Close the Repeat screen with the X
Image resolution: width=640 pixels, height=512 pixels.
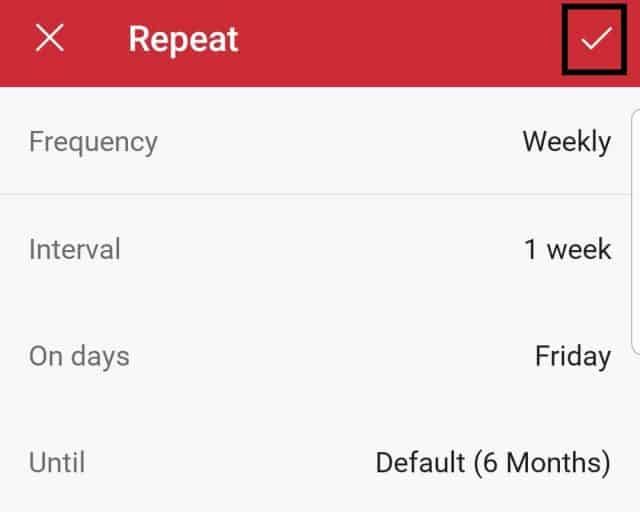coord(49,40)
